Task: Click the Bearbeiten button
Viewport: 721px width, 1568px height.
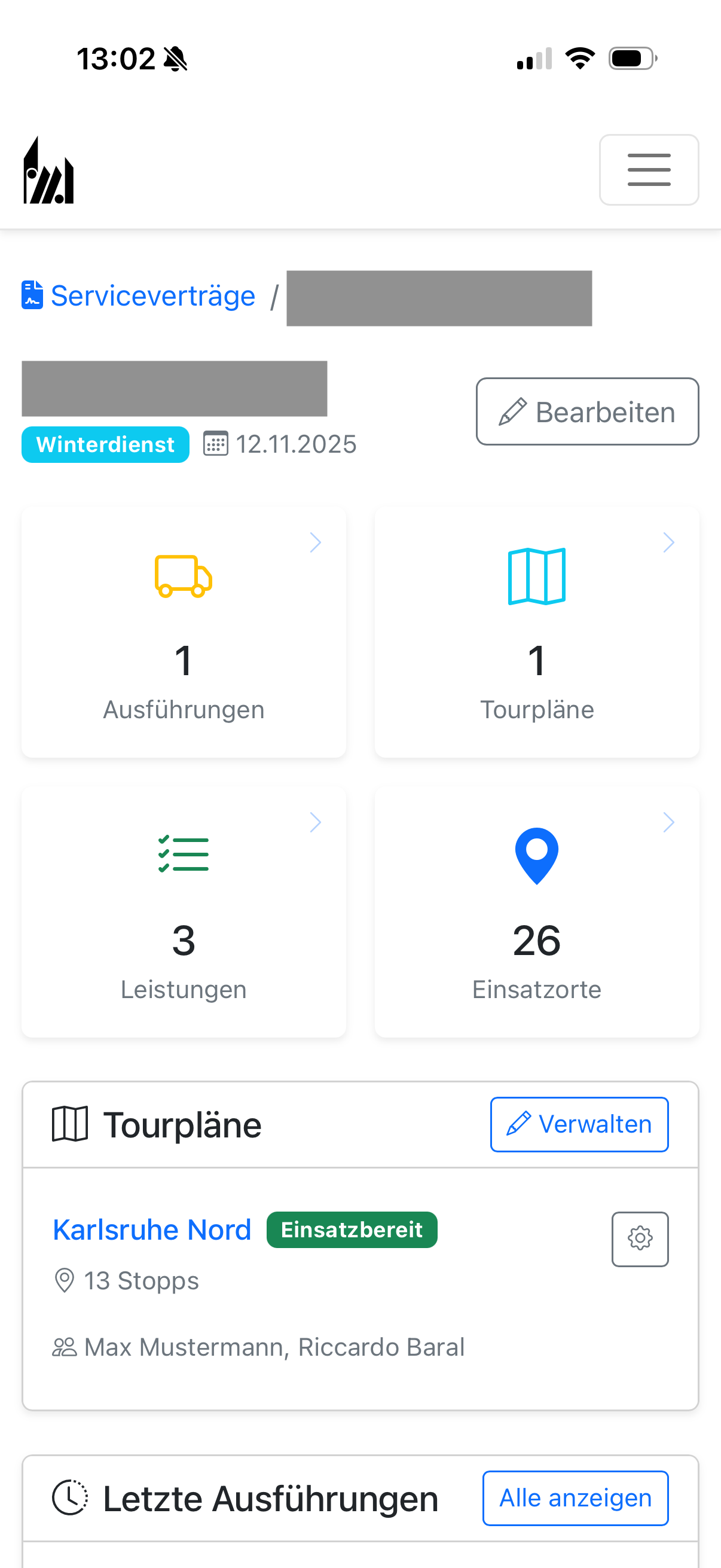Action: [x=586, y=411]
